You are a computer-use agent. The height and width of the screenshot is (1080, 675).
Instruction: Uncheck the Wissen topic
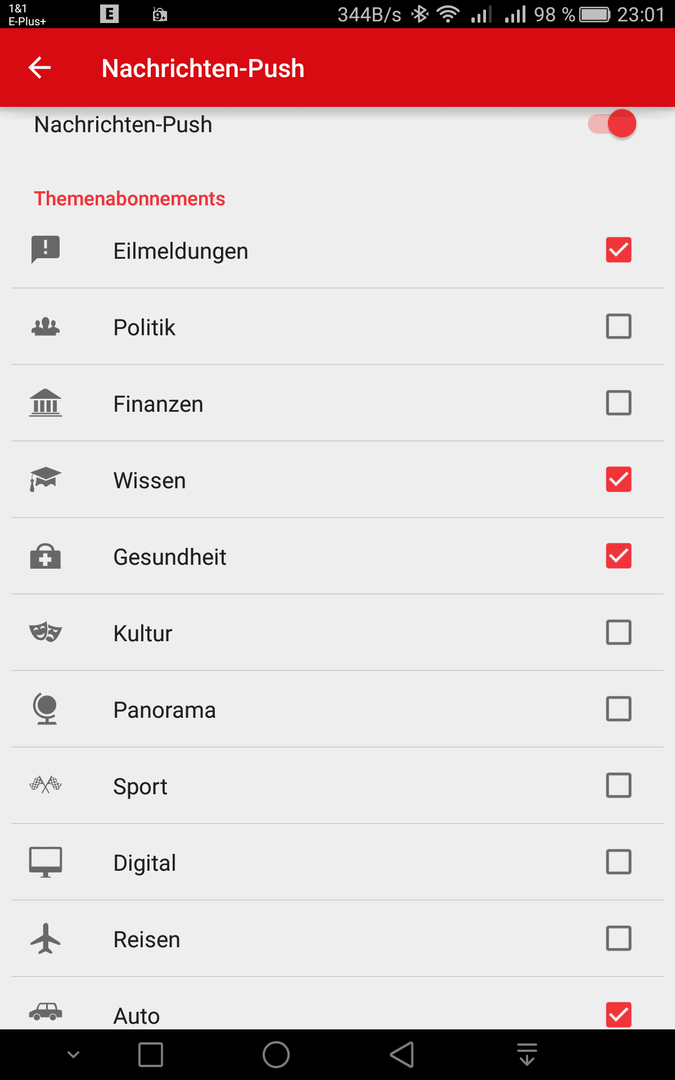click(619, 479)
